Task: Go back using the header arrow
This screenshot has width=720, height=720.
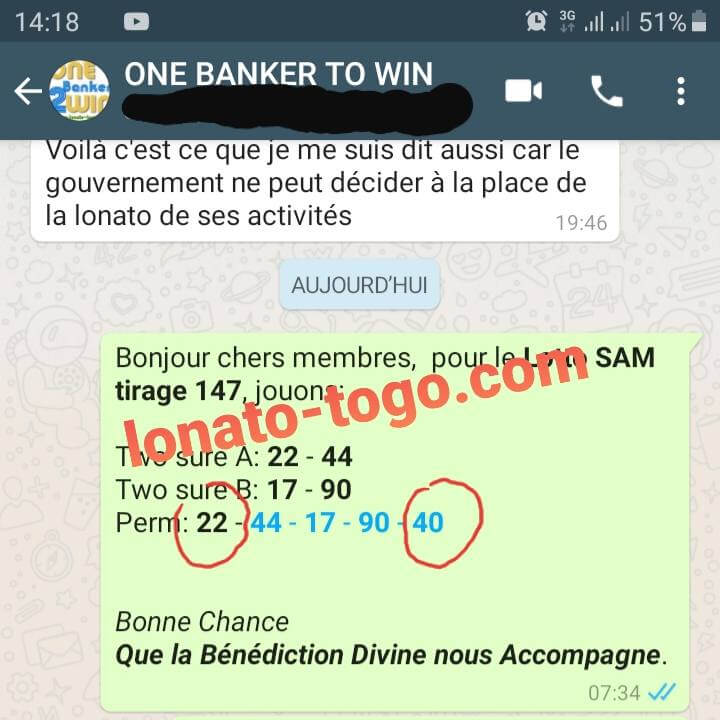Action: point(27,92)
